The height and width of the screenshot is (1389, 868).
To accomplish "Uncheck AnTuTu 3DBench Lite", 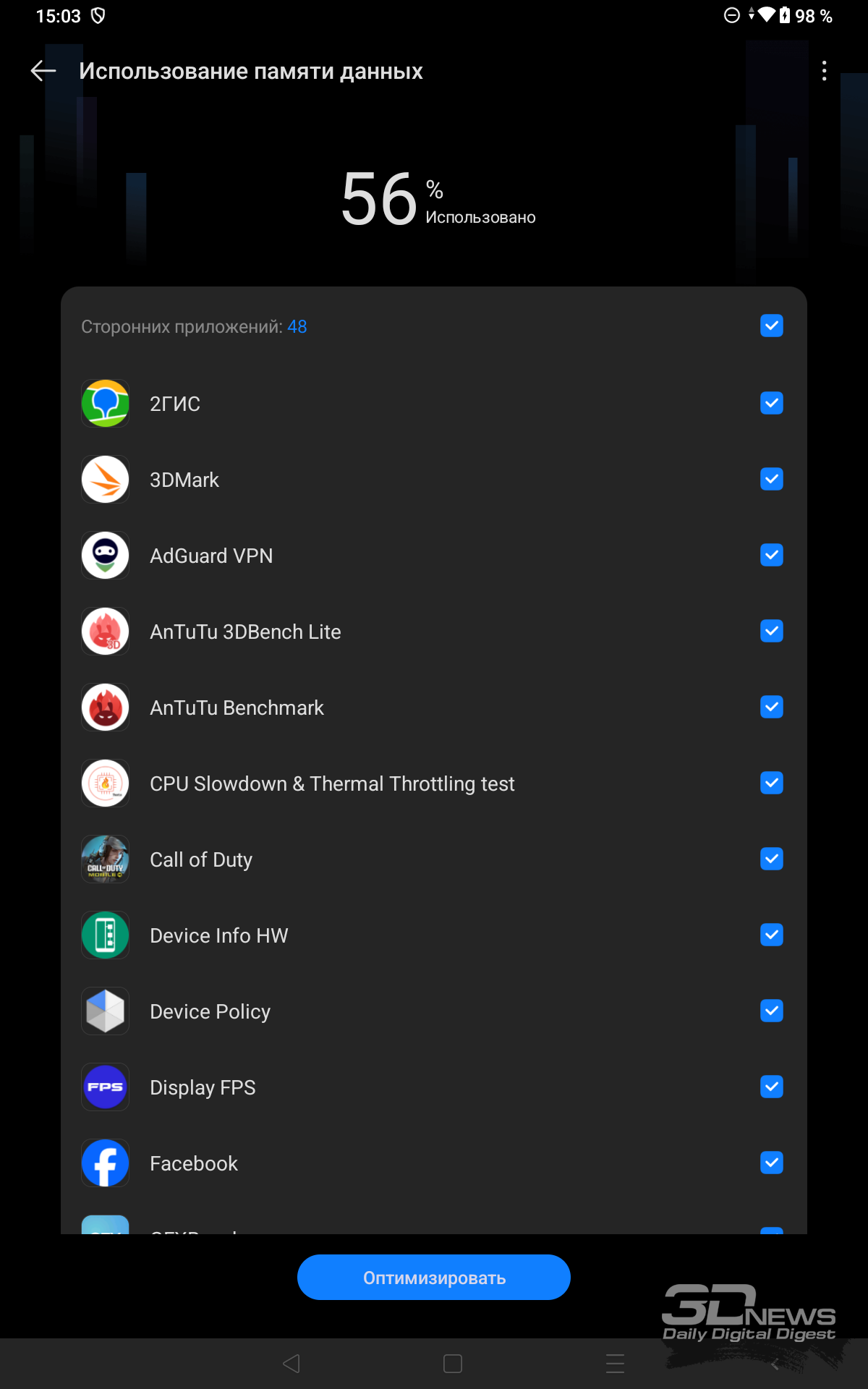I will click(772, 631).
